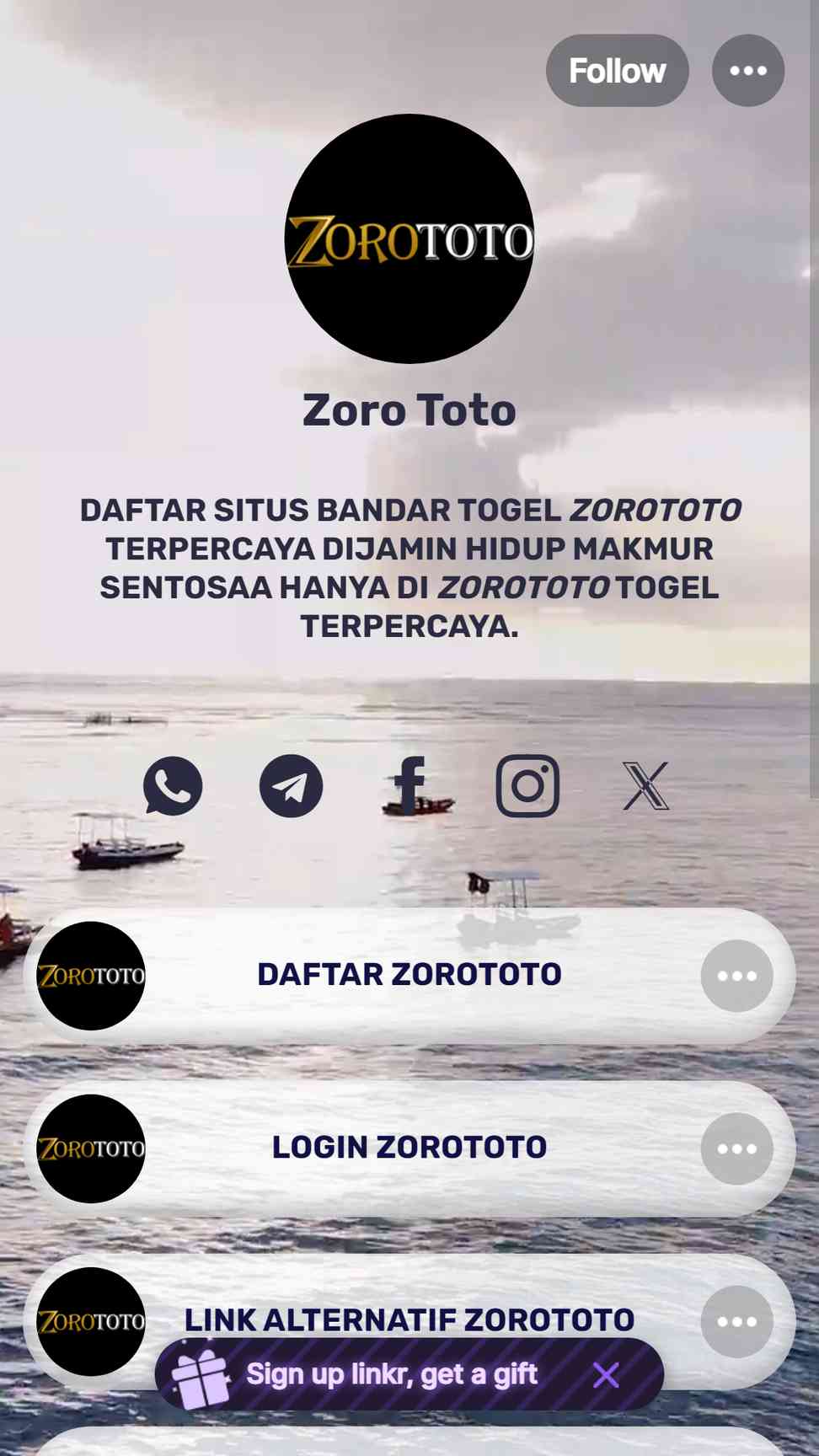This screenshot has height=1456, width=819.
Task: Tap more options on DAFTAR ZOROTOTO
Action: point(737,976)
